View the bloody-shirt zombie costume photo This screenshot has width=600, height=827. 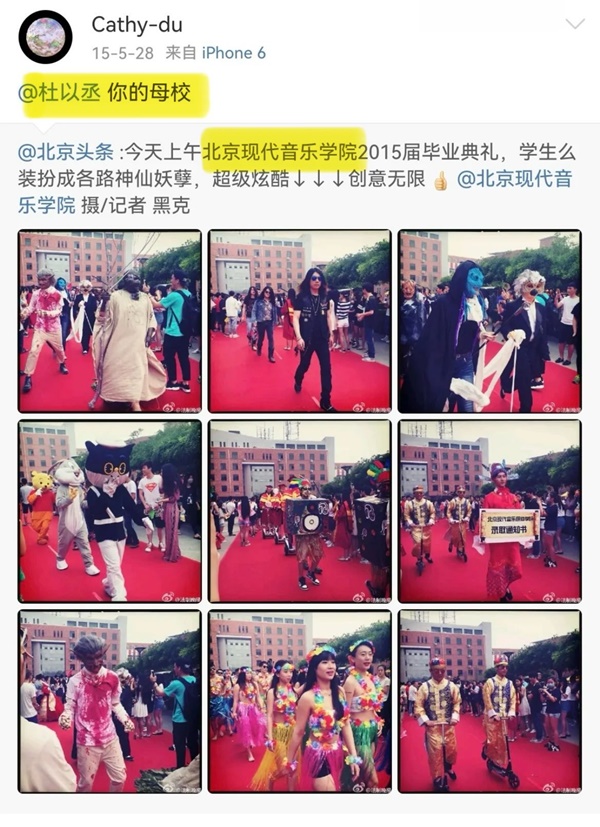click(x=109, y=701)
